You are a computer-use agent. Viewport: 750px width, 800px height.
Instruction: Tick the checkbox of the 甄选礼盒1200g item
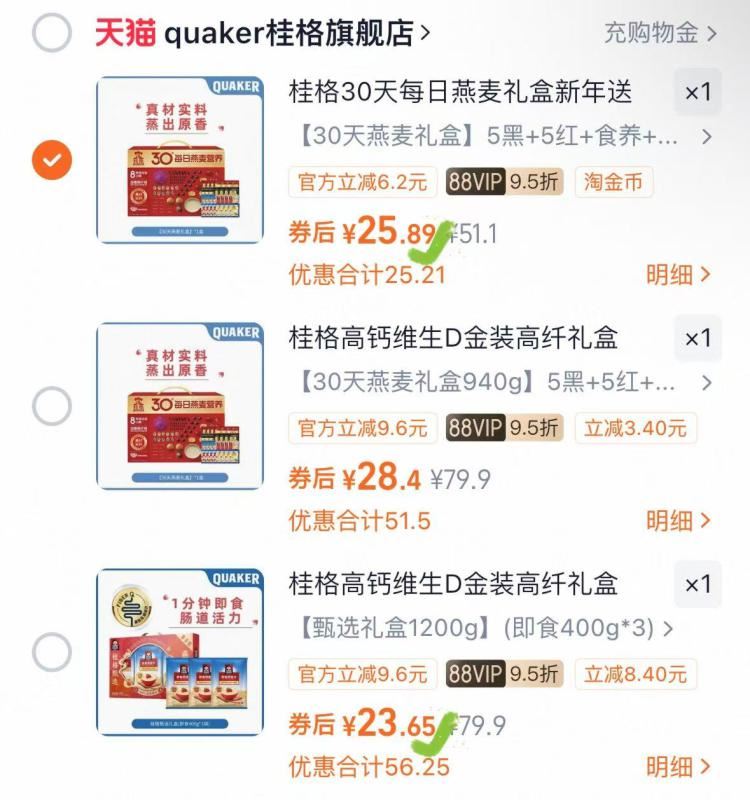click(x=52, y=653)
